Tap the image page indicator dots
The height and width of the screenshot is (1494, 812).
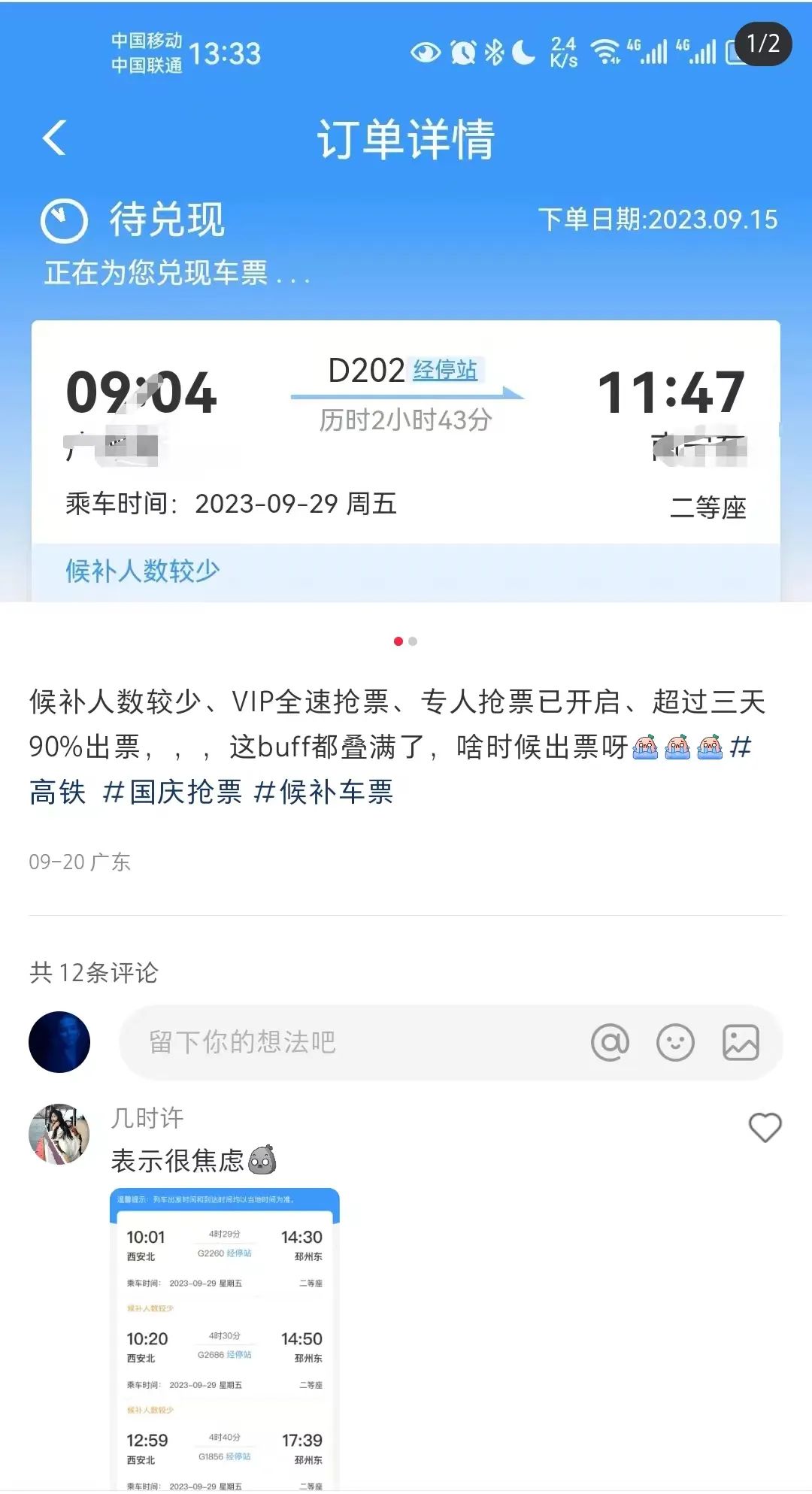[405, 641]
